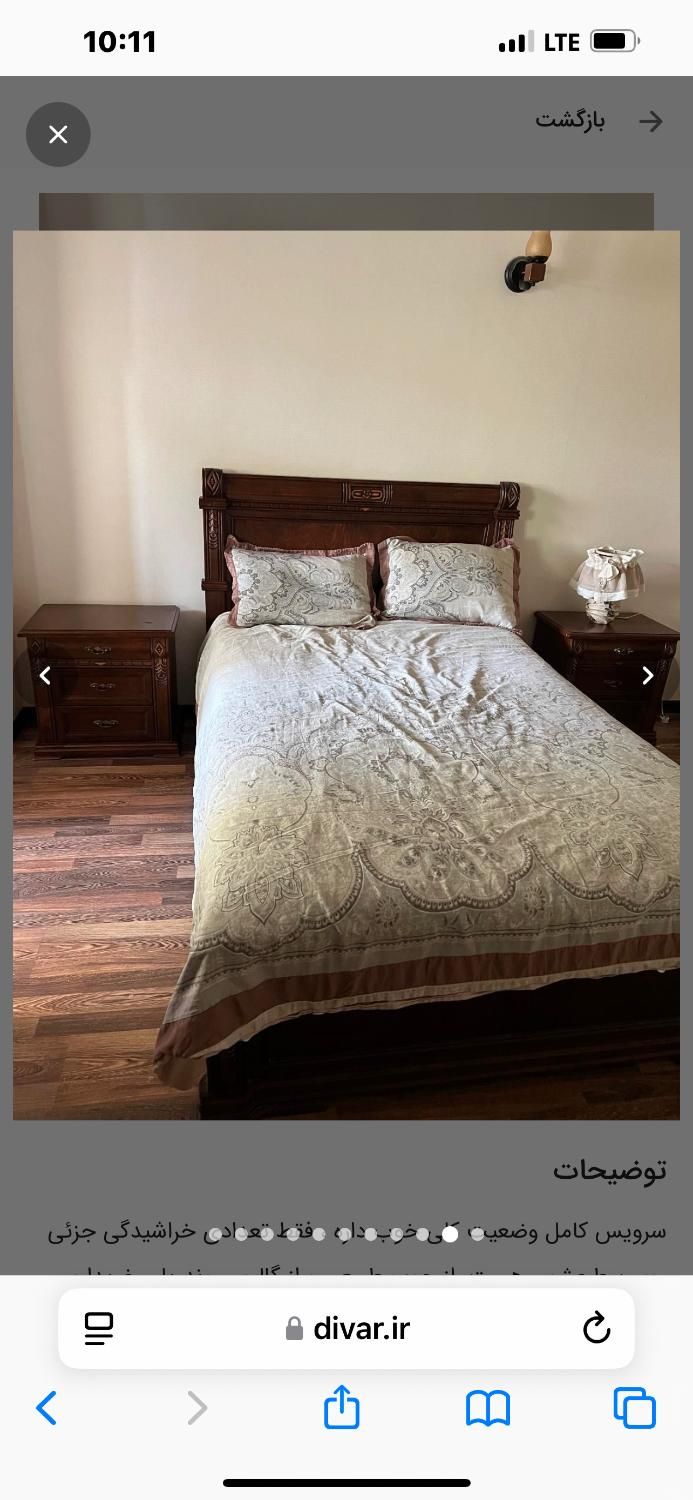Go back in Safari browser history
This screenshot has height=1500, width=693.
pyautogui.click(x=47, y=1408)
